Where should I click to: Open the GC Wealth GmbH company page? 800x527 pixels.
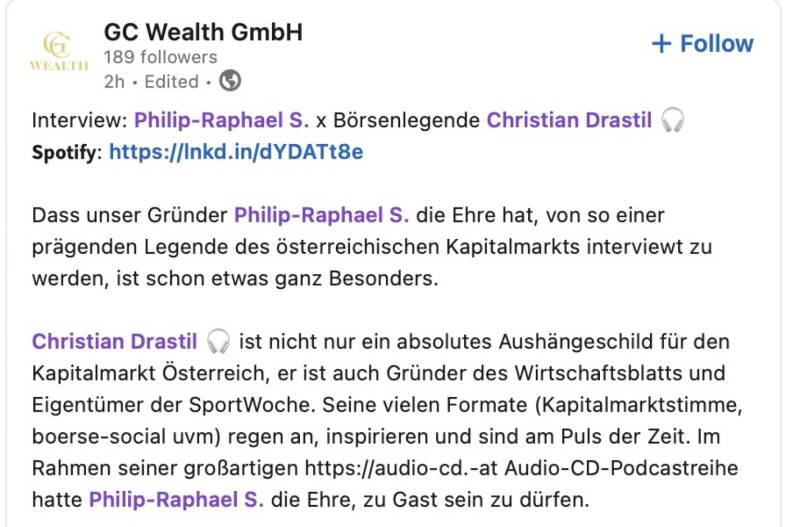tap(203, 32)
